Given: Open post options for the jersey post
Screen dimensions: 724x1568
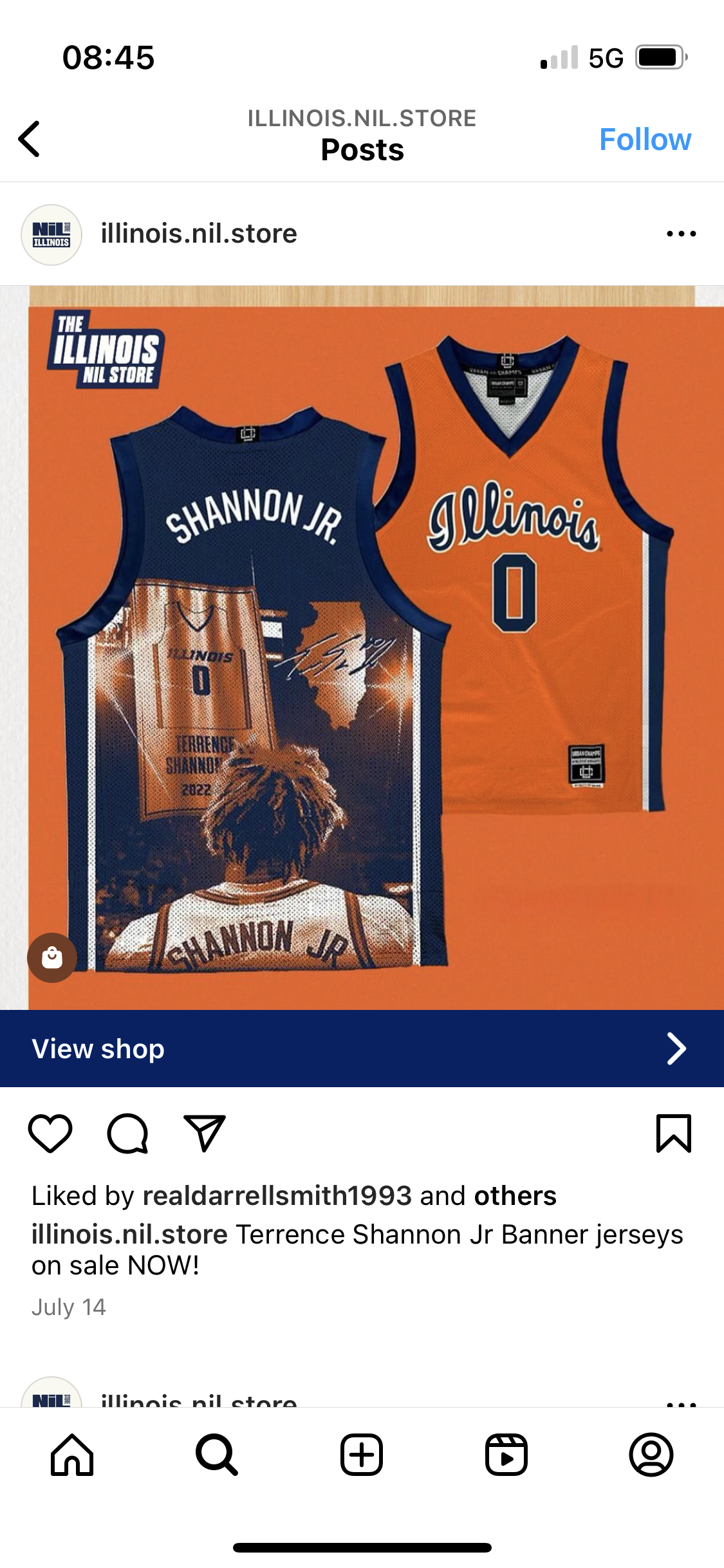Looking at the screenshot, I should click(681, 234).
